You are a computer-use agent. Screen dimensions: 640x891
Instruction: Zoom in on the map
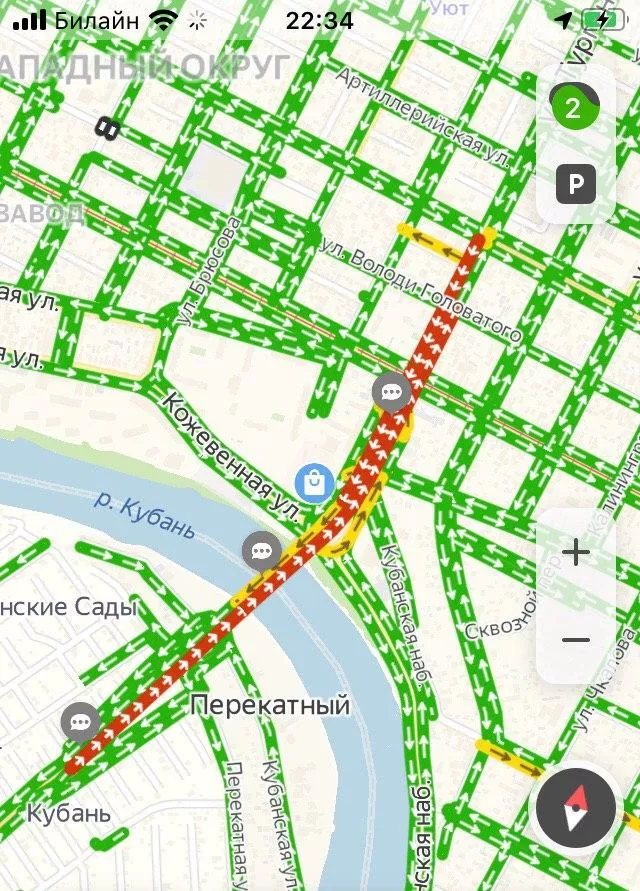coord(576,553)
